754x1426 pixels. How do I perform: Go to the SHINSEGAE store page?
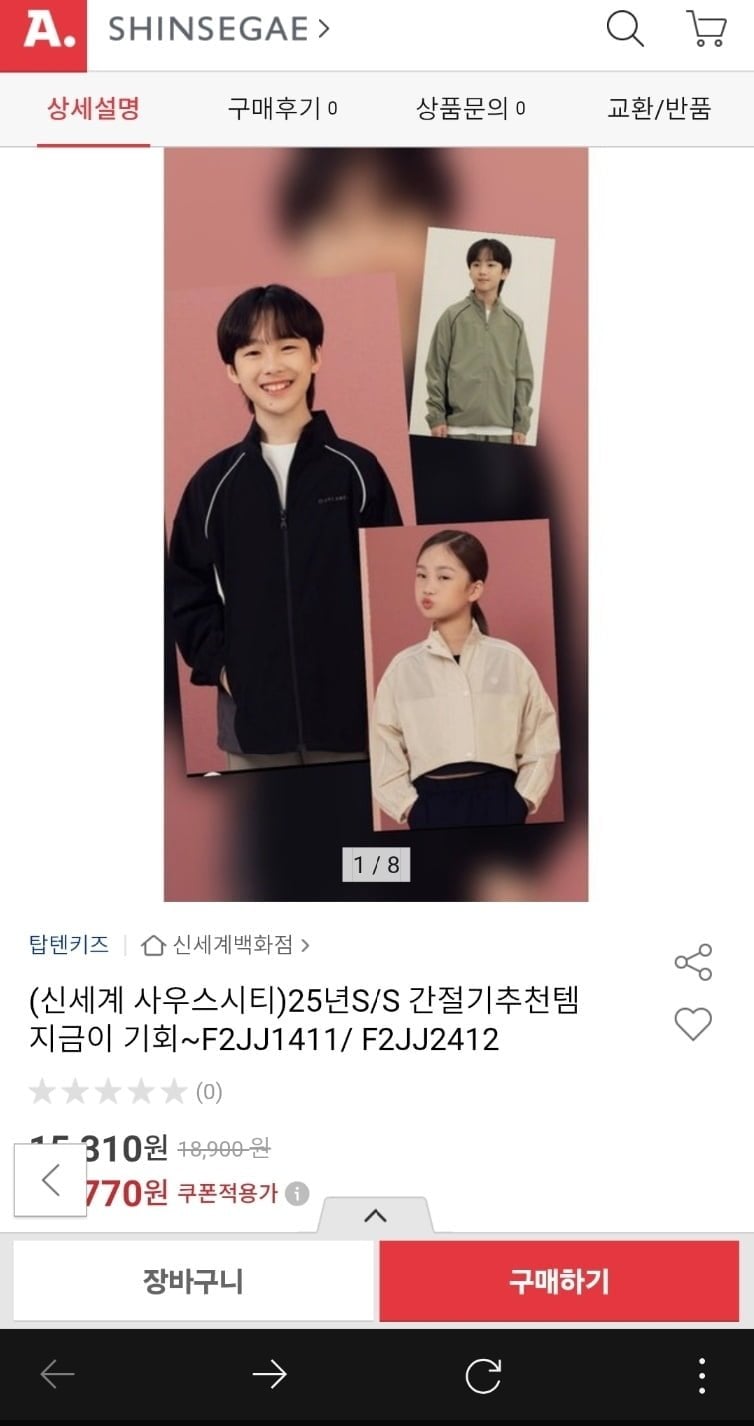click(x=218, y=30)
